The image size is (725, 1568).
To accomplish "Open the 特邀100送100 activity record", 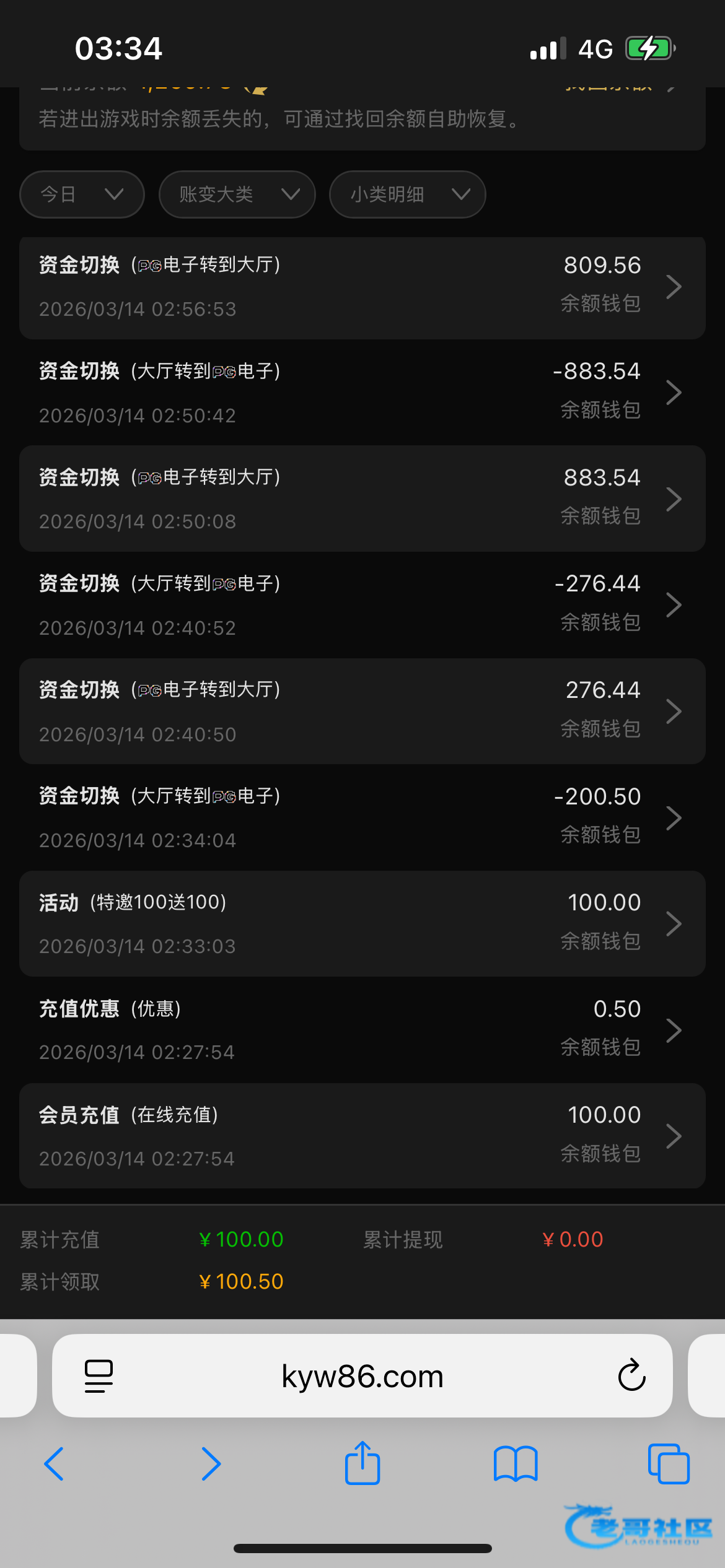I will (x=362, y=924).
